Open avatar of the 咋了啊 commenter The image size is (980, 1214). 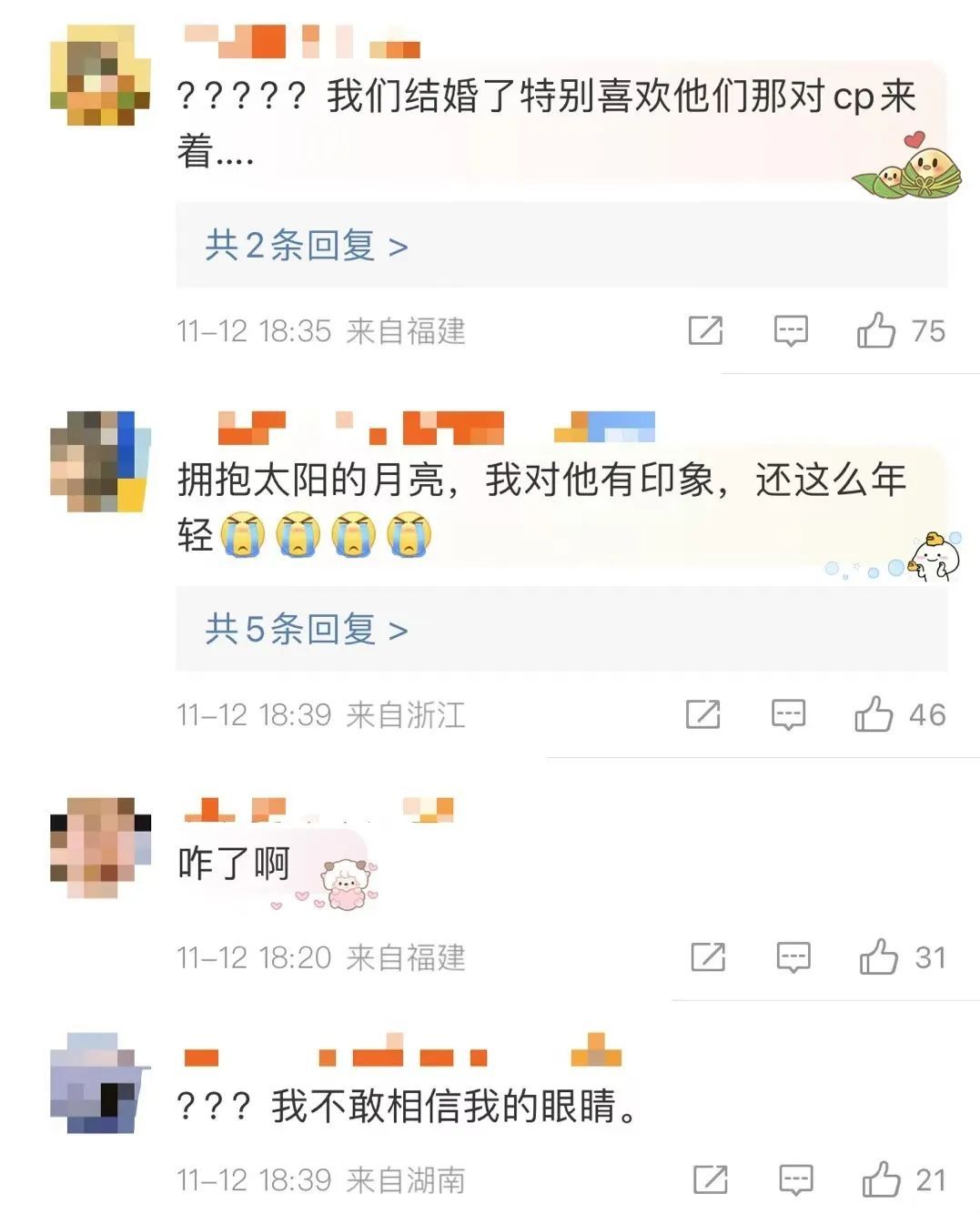[100, 848]
